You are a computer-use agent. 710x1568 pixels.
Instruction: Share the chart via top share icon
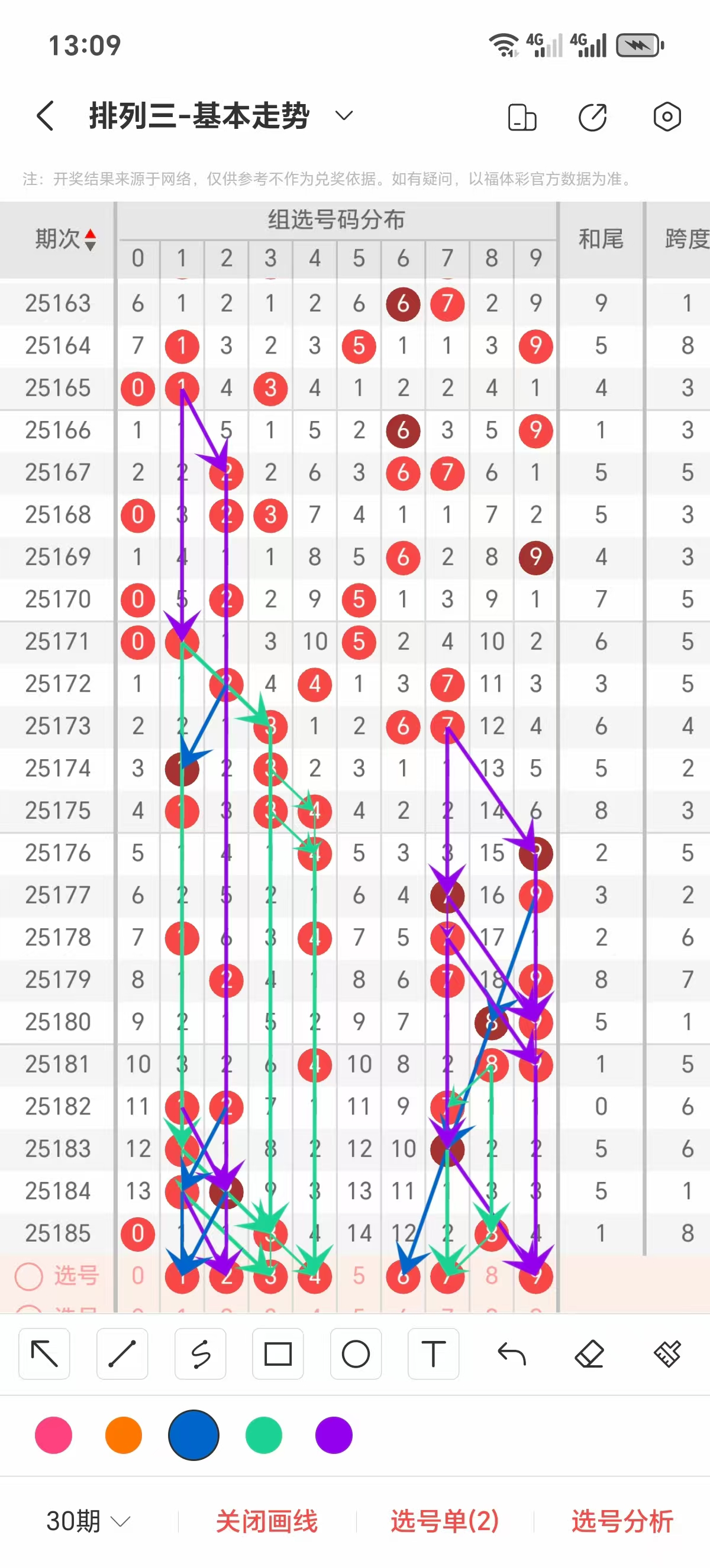coord(593,117)
